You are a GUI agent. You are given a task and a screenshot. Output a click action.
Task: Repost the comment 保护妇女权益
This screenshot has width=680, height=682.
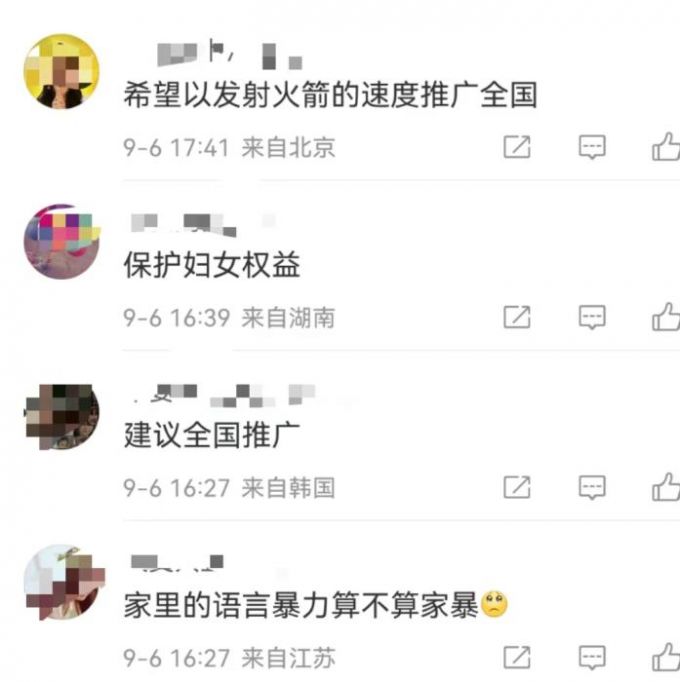[x=516, y=318]
